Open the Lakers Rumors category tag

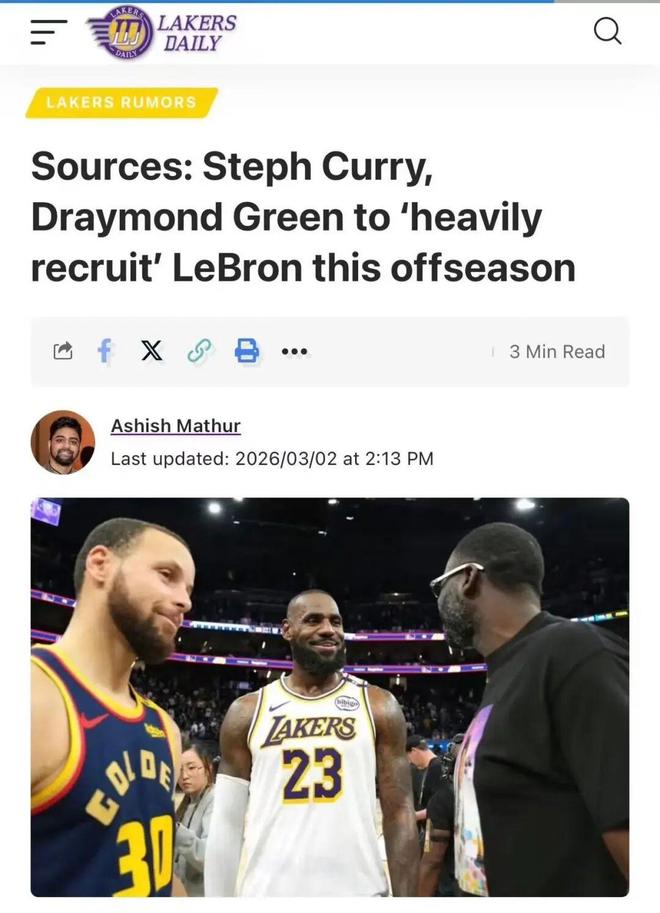(121, 102)
